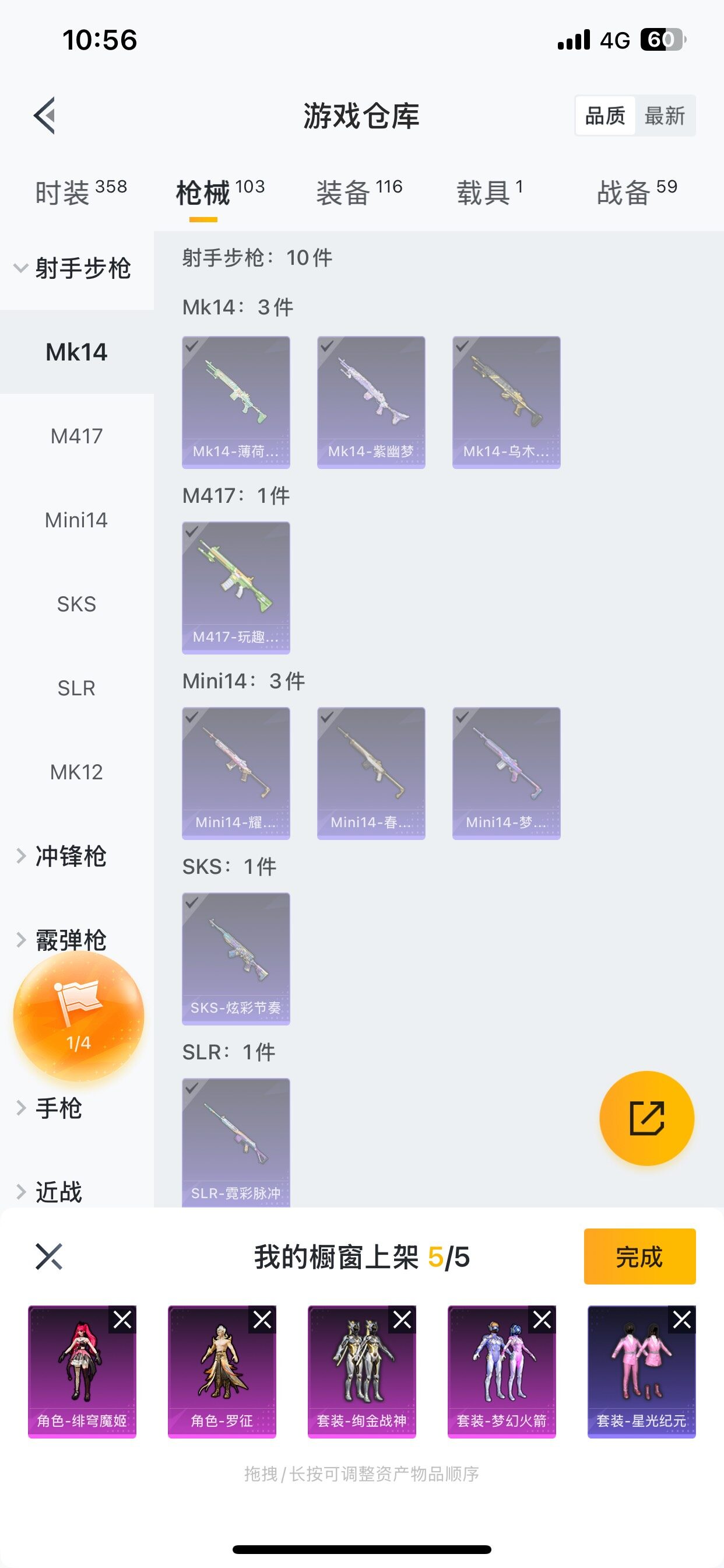Viewport: 724px width, 1568px height.
Task: Remove 套装-星光纪元 from the showcase
Action: pyautogui.click(x=681, y=1319)
